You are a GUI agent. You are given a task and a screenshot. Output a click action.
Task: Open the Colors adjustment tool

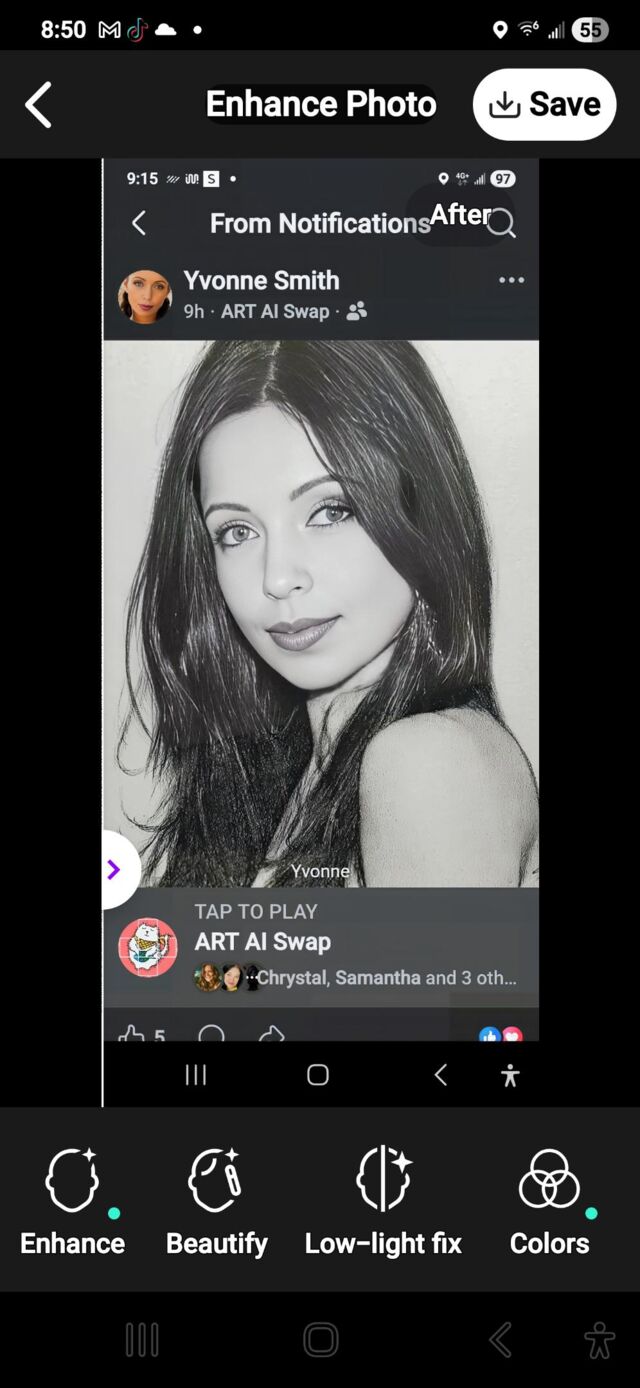coord(549,1201)
